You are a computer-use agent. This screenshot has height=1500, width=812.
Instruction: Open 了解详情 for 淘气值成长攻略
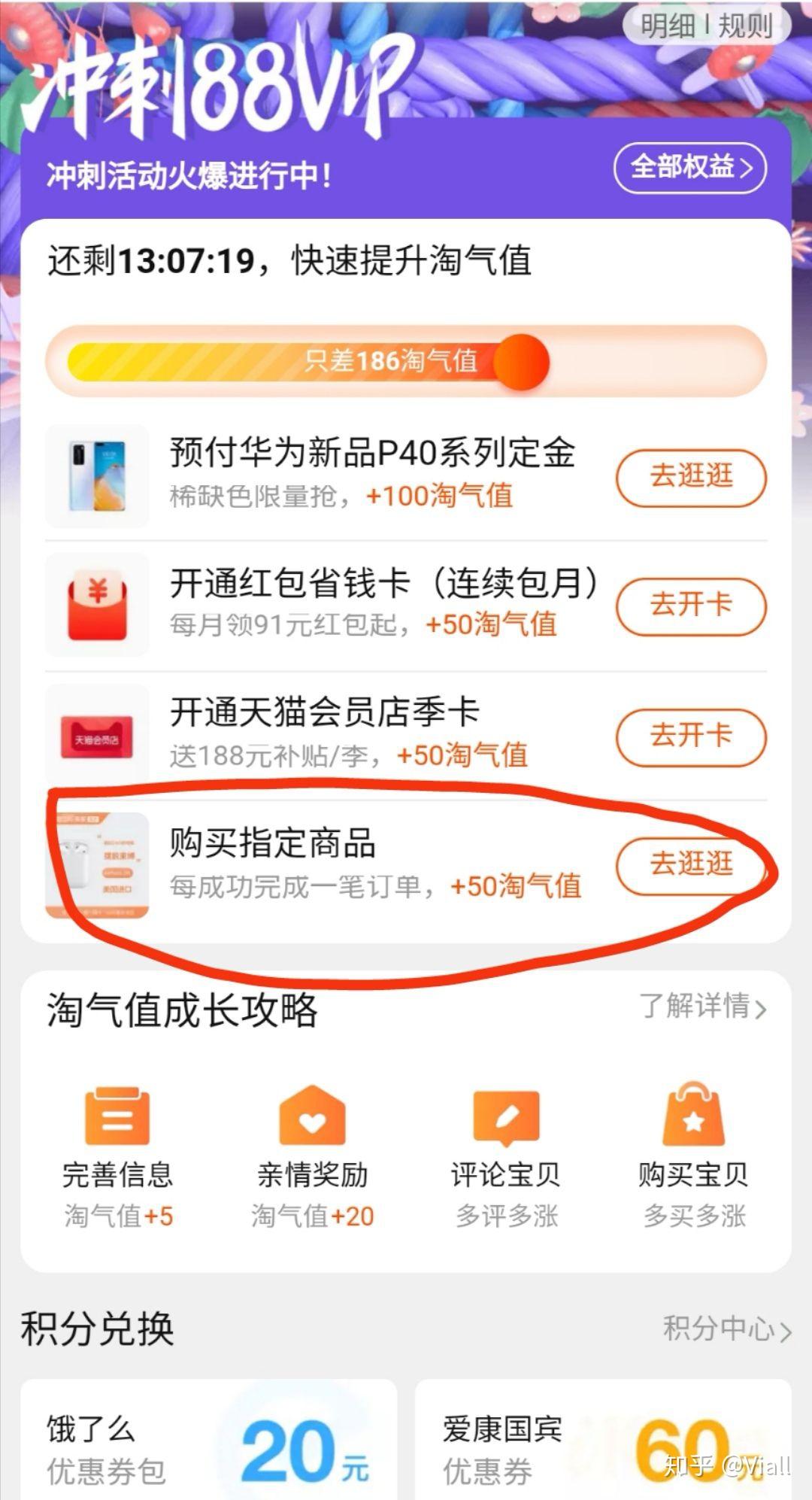tap(702, 1007)
